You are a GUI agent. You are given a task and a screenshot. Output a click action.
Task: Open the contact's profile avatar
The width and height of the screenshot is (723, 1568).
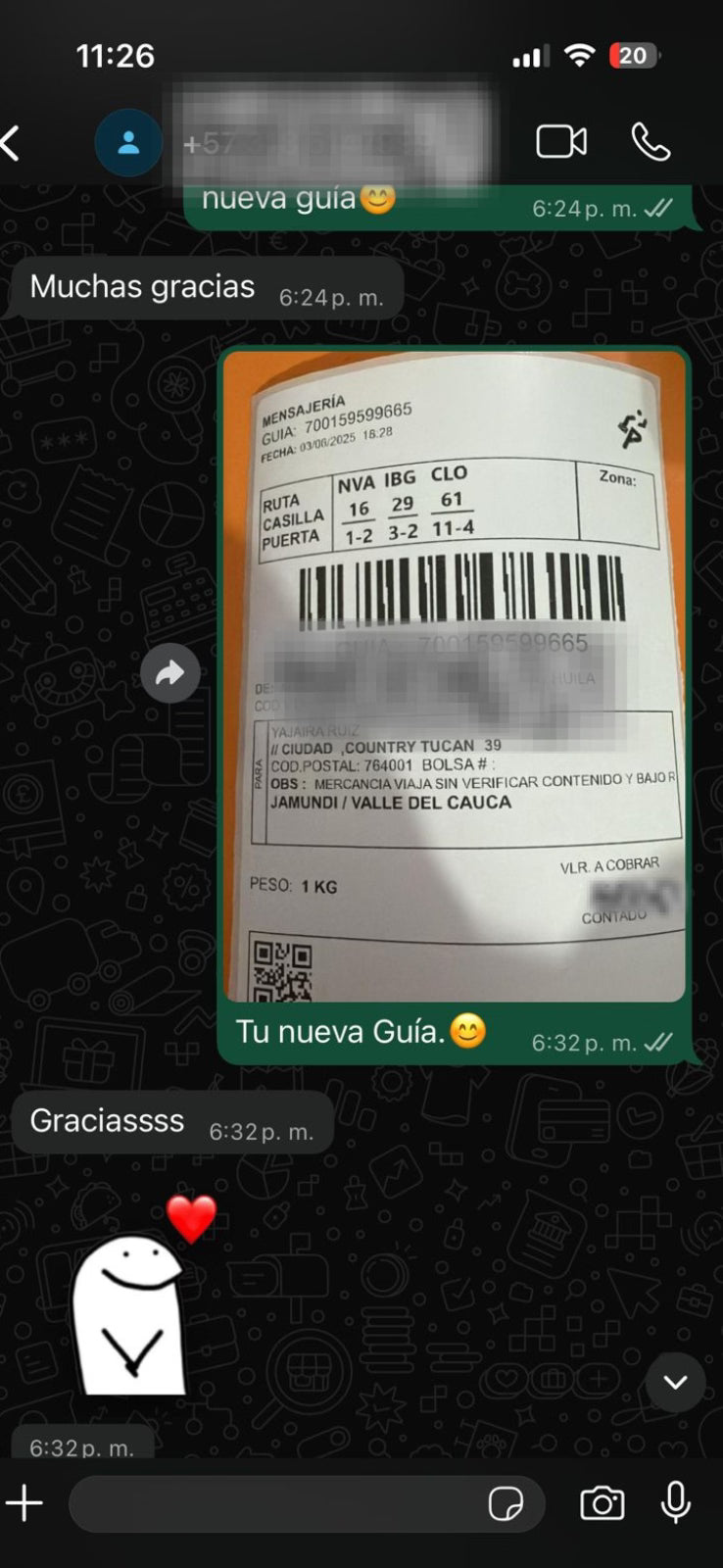pos(128,143)
